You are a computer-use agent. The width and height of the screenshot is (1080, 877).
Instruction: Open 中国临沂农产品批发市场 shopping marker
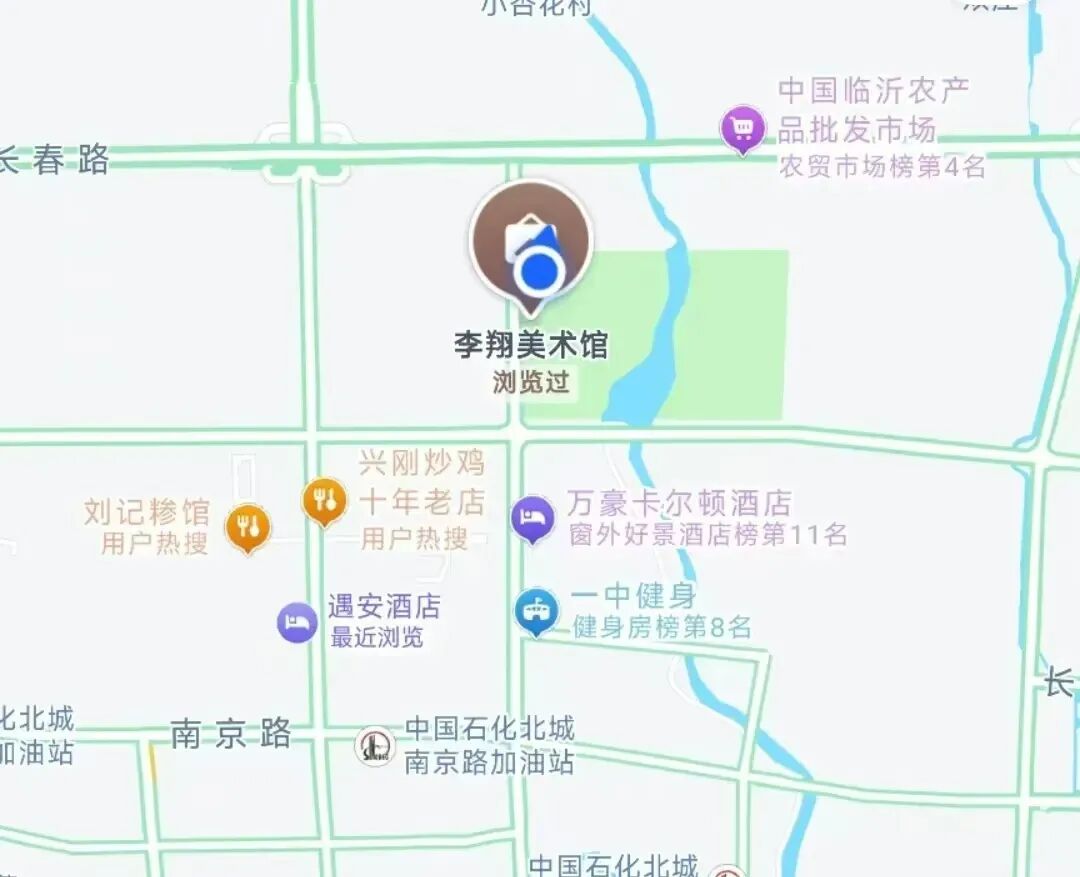tap(742, 129)
